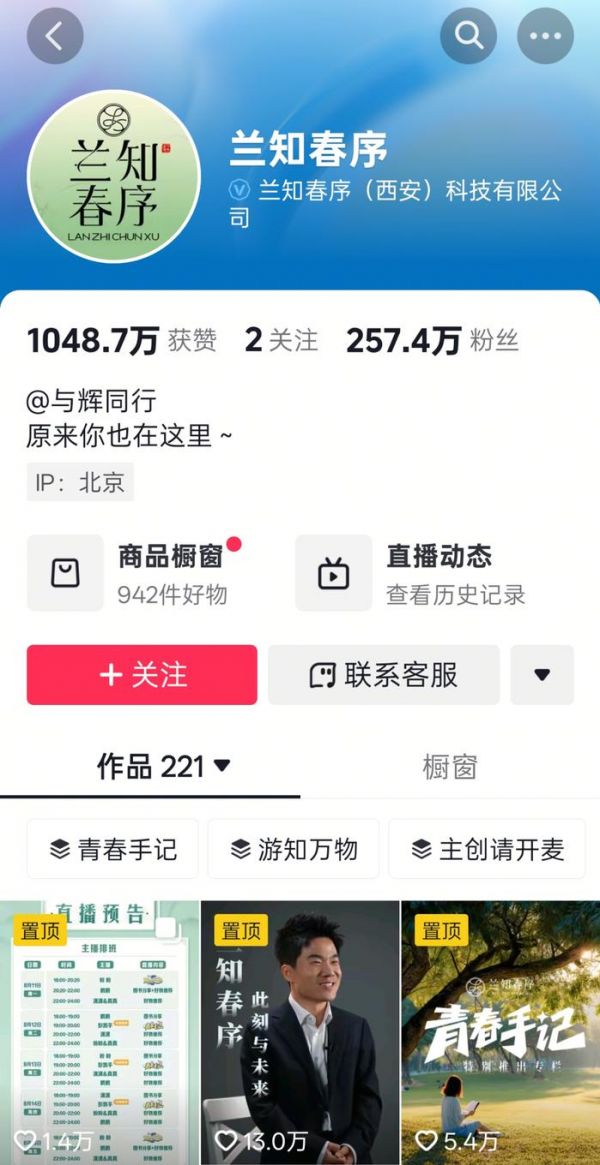Image resolution: width=600 pixels, height=1165 pixels.
Task: Select the 主创请开麦 collection chip
Action: click(x=487, y=849)
